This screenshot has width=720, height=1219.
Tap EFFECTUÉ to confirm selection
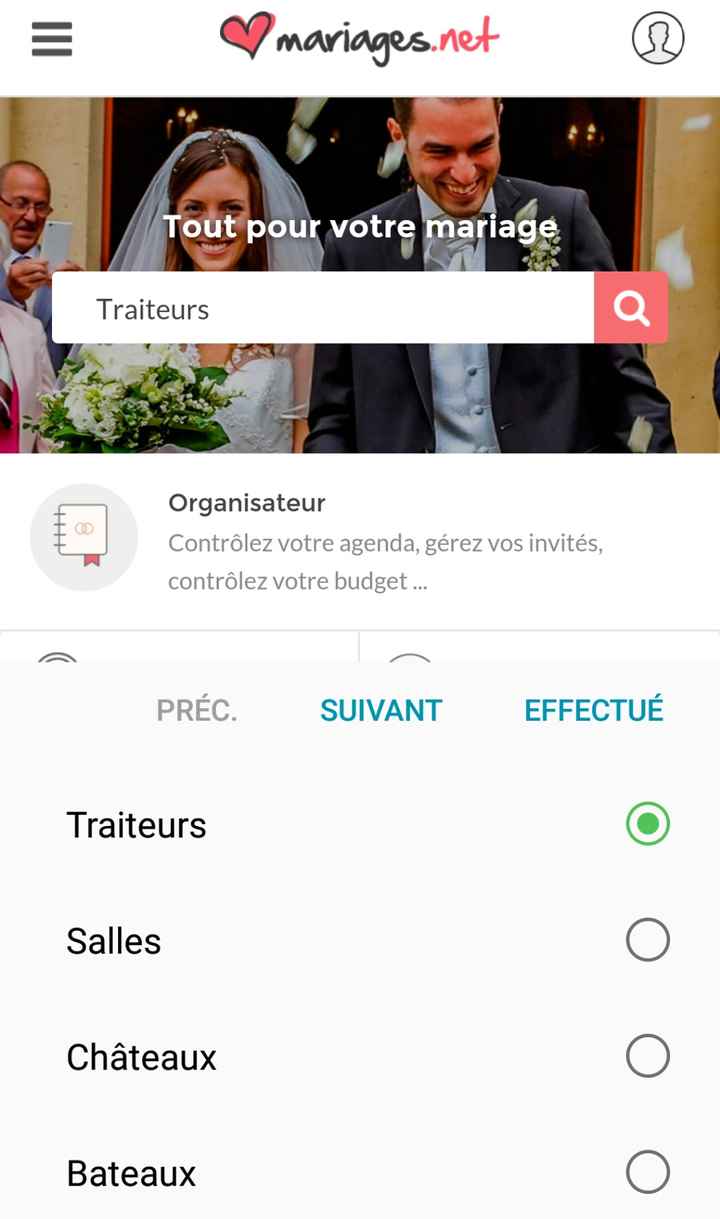[594, 710]
